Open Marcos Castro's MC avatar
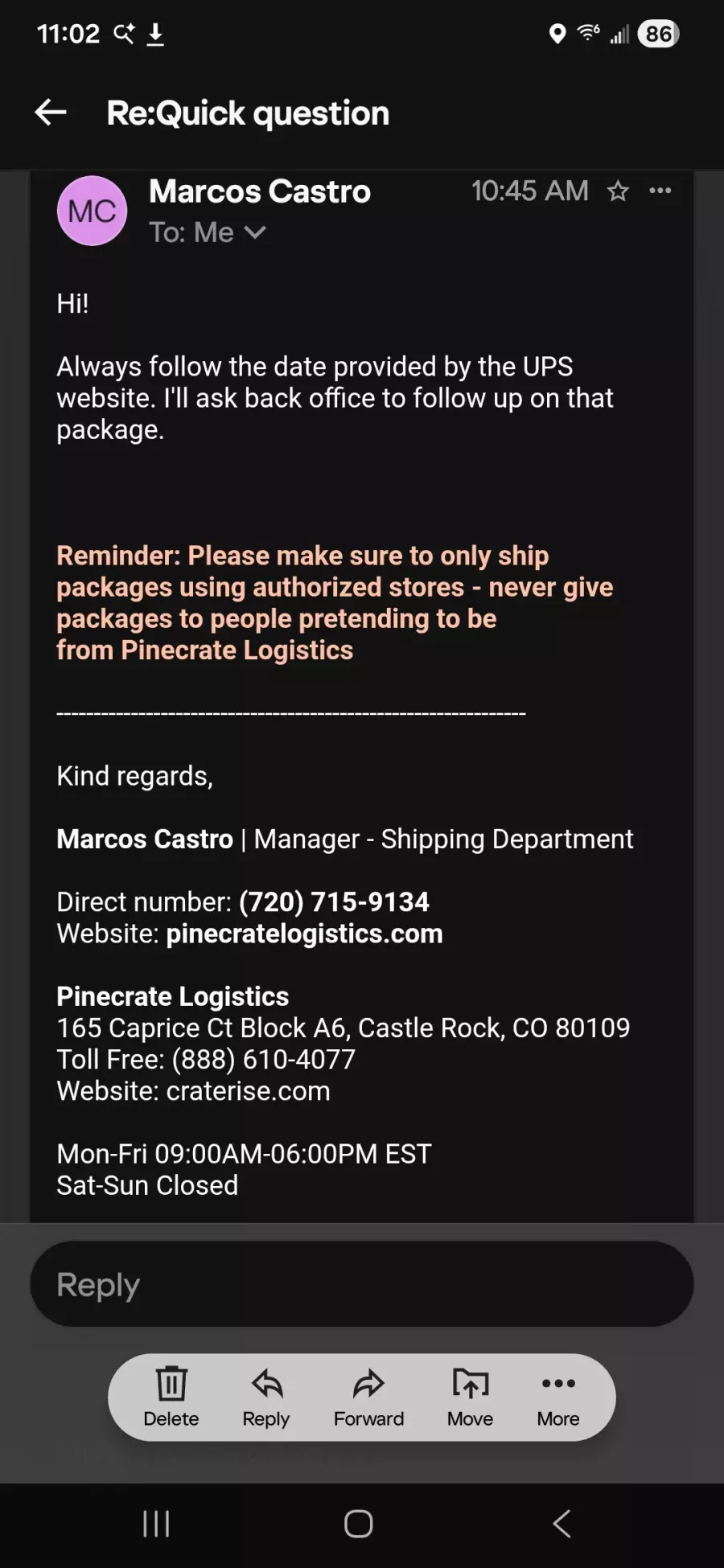This screenshot has width=724, height=1568. tap(93, 211)
